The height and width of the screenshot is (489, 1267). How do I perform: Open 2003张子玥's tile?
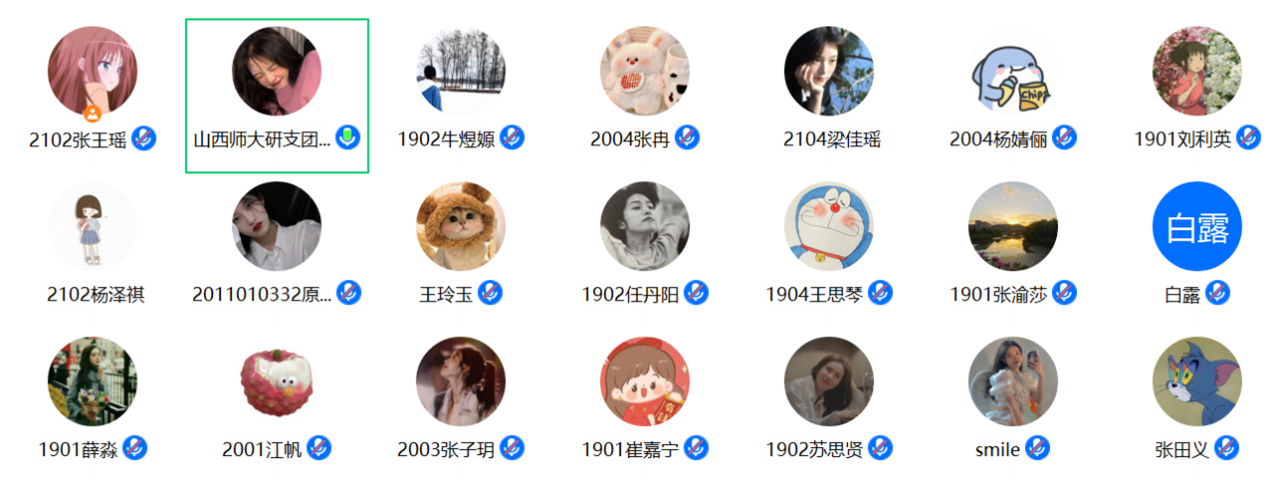pyautogui.click(x=460, y=382)
